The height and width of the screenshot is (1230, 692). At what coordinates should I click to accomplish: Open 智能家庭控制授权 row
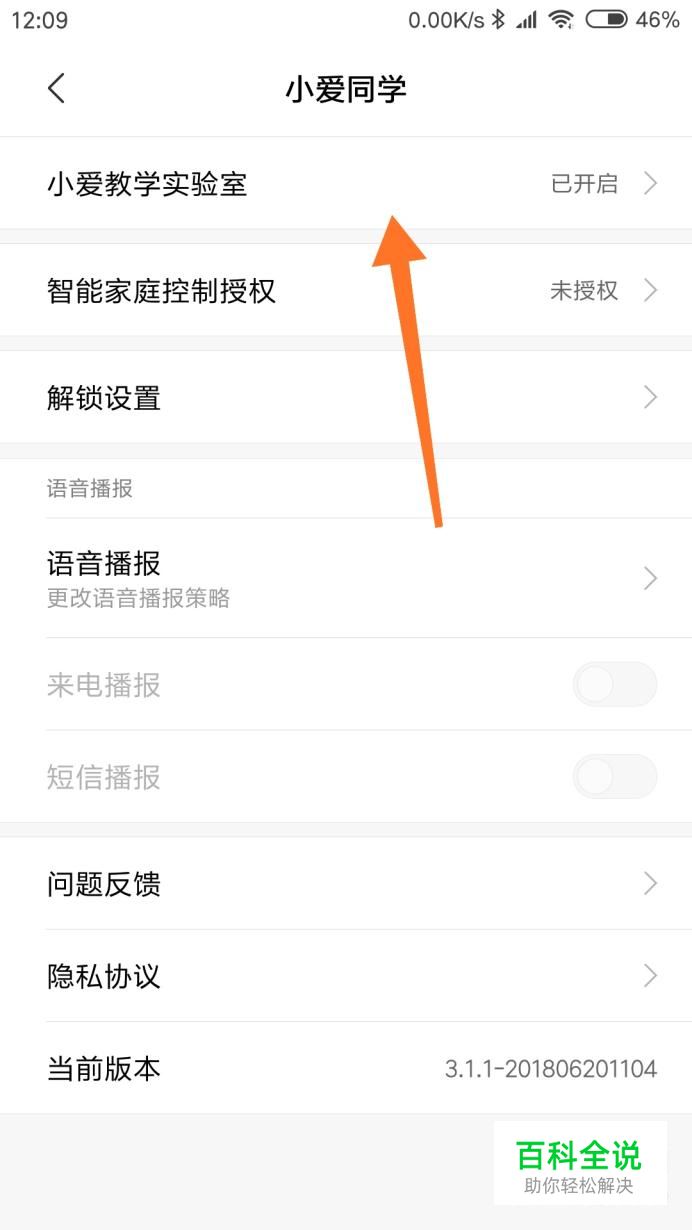tap(346, 291)
